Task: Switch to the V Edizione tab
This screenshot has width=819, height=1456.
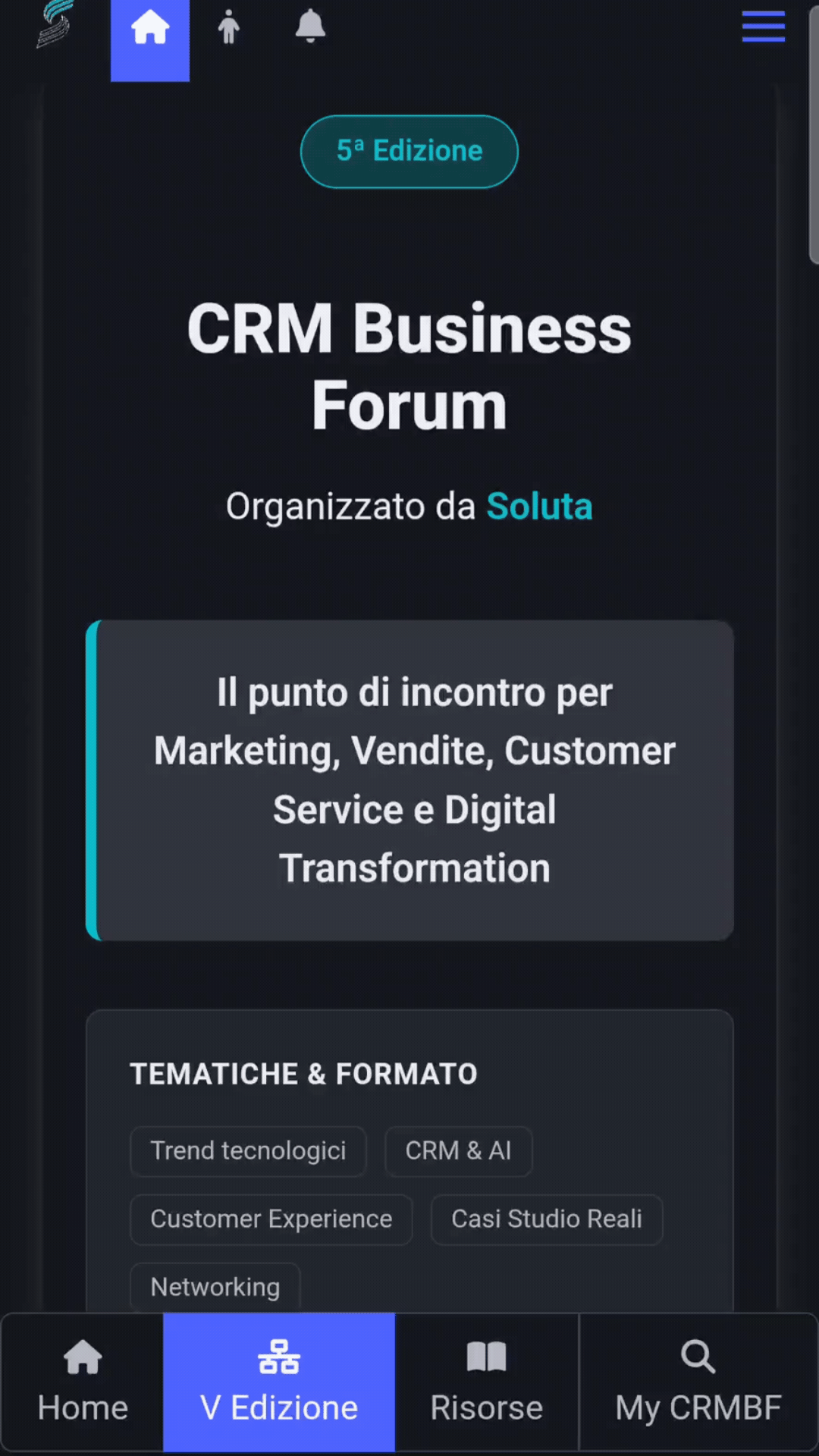Action: [279, 1382]
